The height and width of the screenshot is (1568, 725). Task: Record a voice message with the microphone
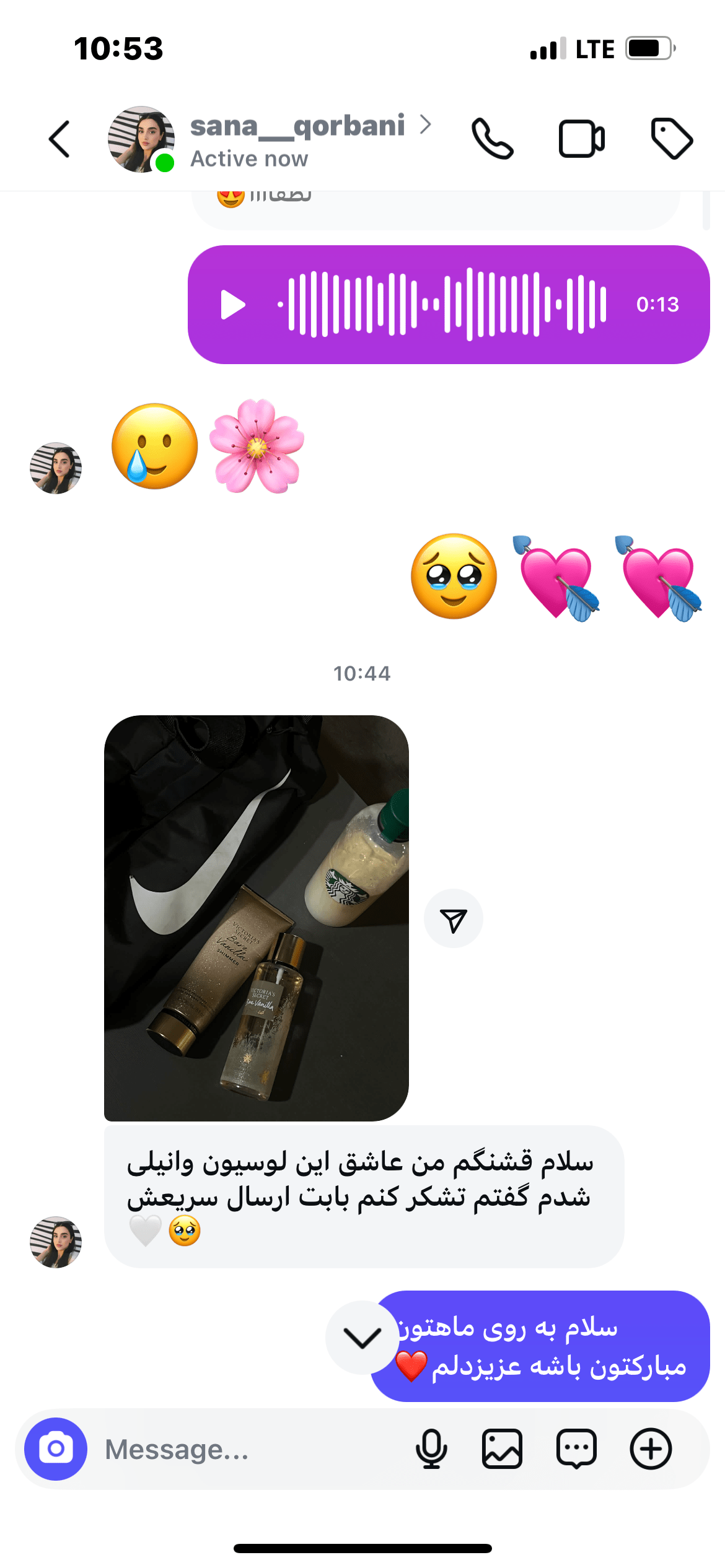(431, 1449)
